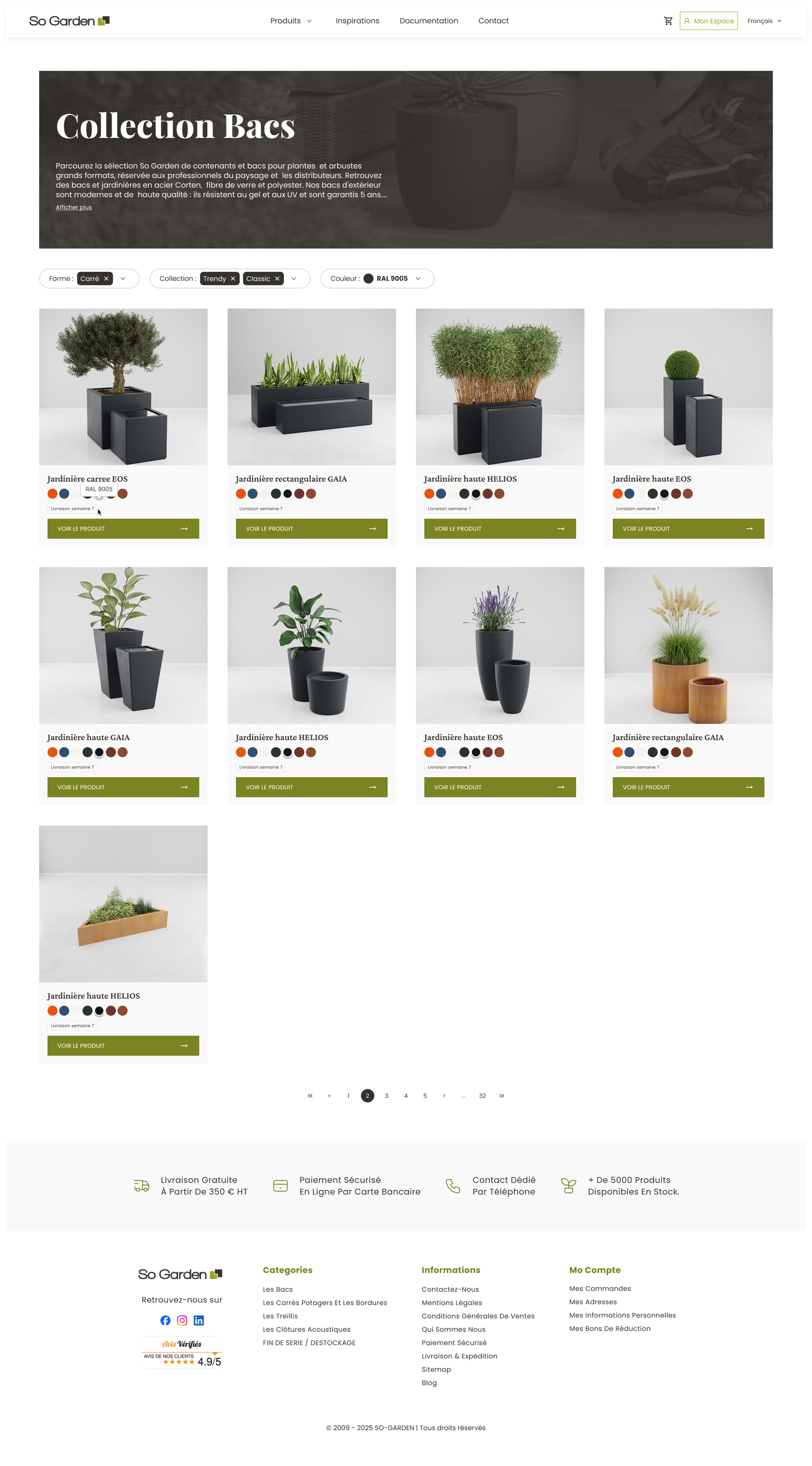Open Mon Espace account button
The height and width of the screenshot is (1466, 812).
click(x=708, y=21)
